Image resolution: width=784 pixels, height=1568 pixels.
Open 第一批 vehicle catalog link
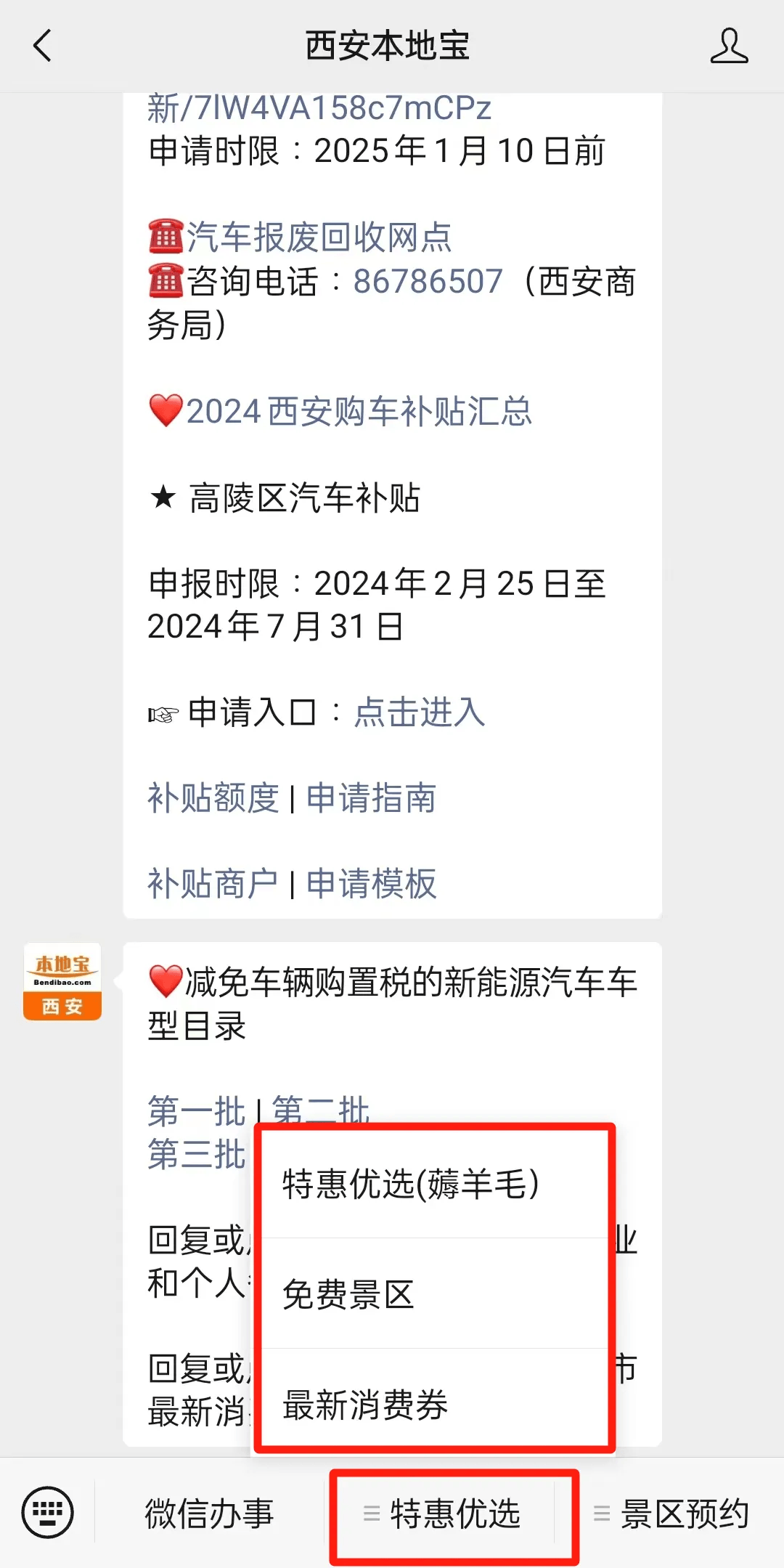click(196, 1110)
